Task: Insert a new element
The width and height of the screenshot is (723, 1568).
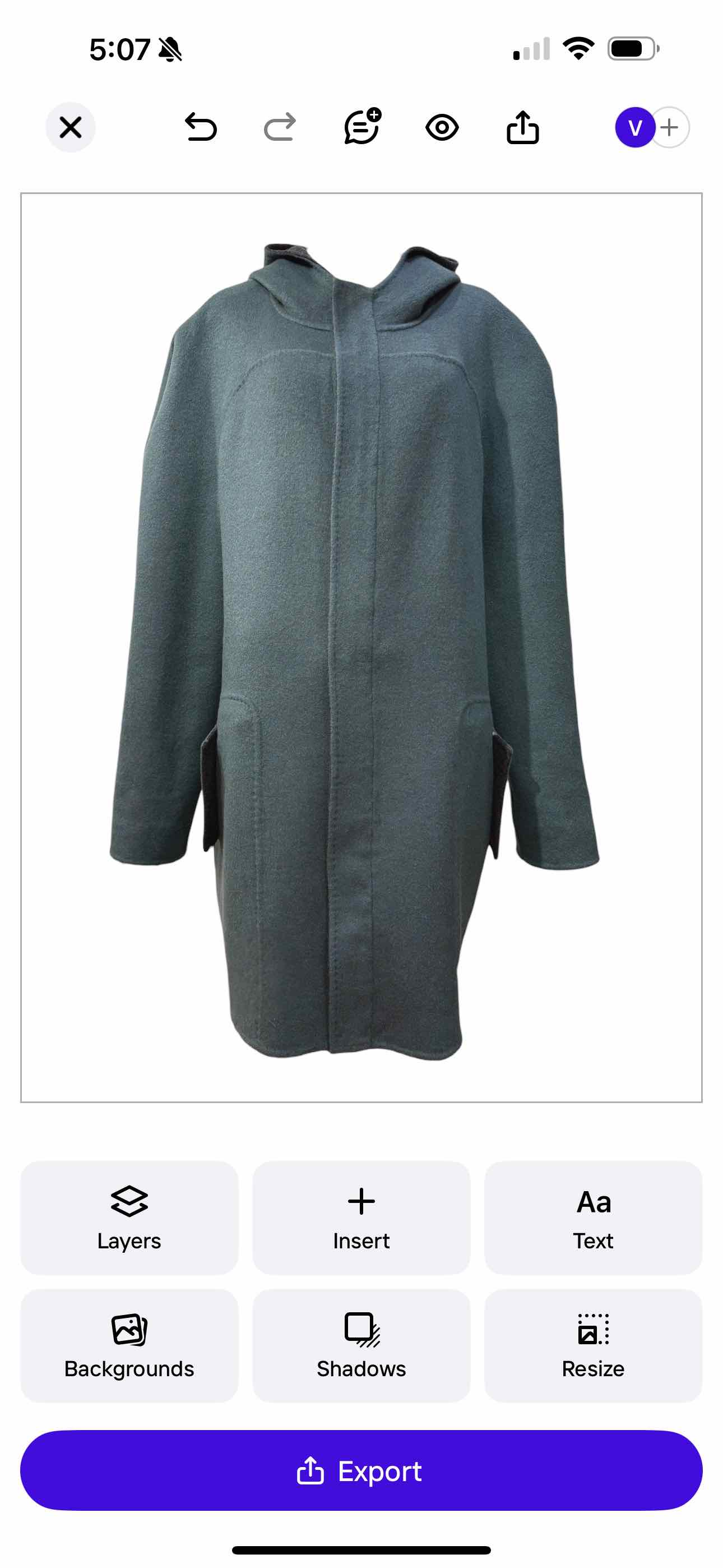Action: coord(361,1217)
